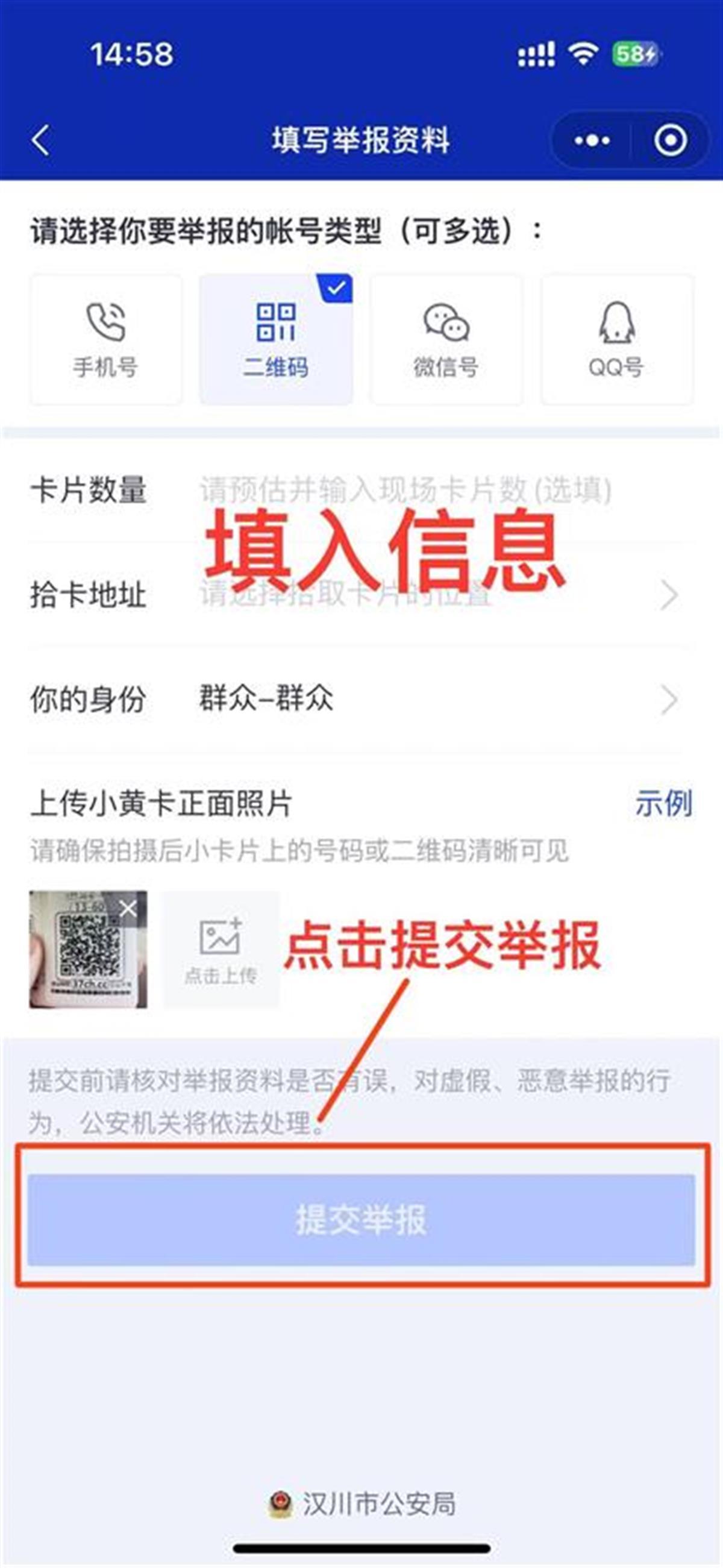The width and height of the screenshot is (723, 1568).
Task: Open the mini program three-dot menu
Action: pyautogui.click(x=592, y=140)
